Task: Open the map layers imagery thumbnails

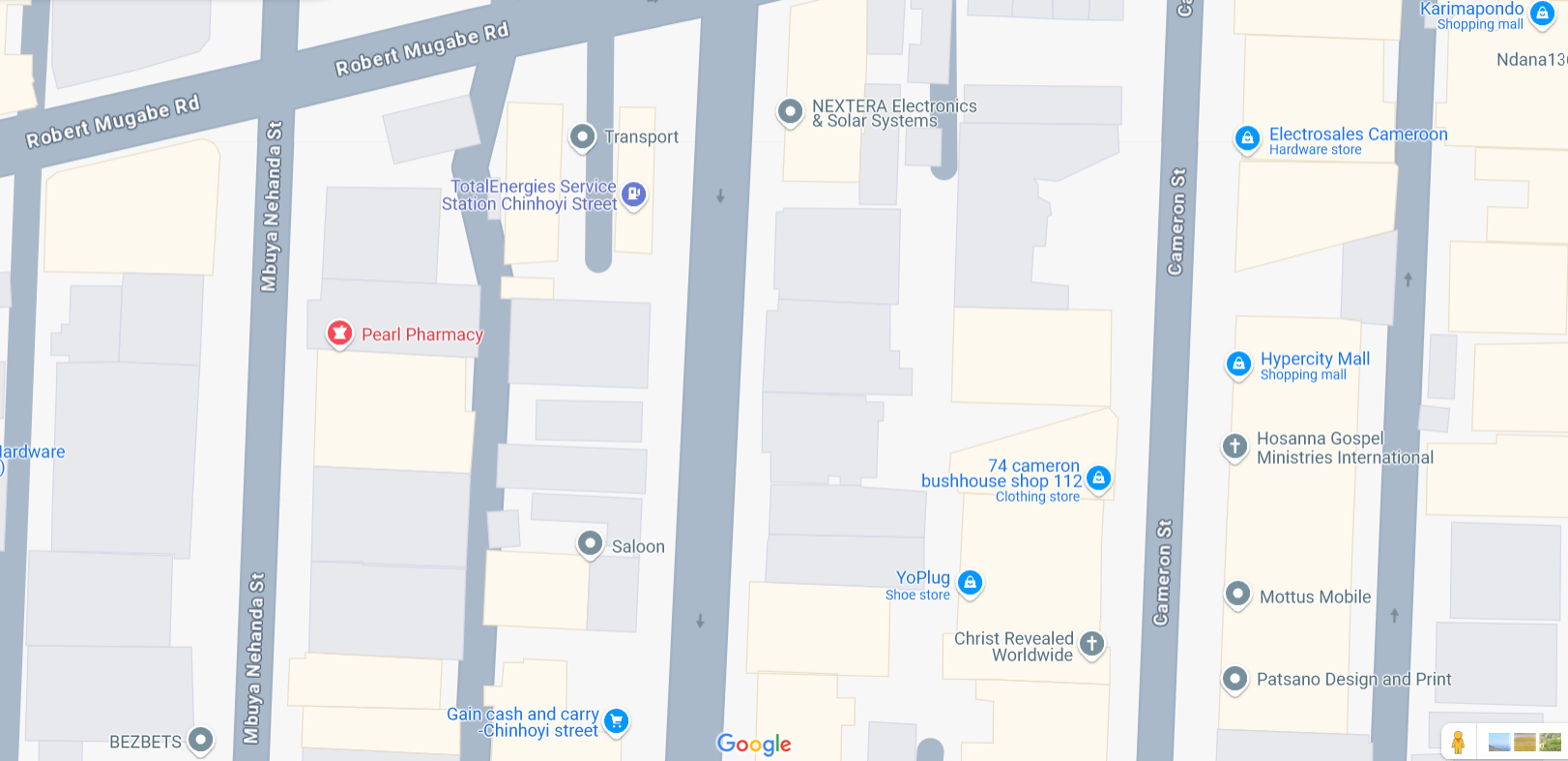Action: pyautogui.click(x=1524, y=742)
